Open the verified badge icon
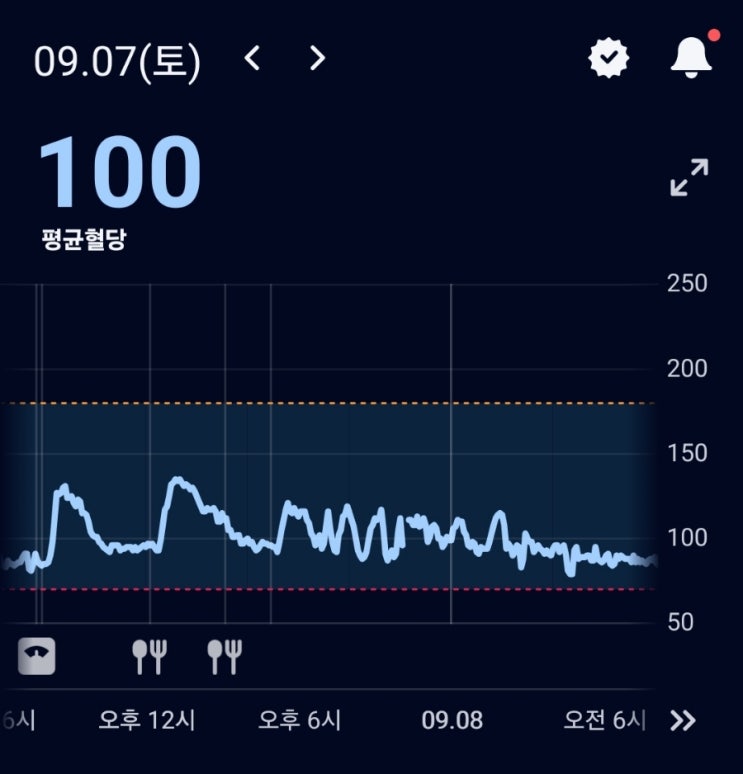 tap(607, 59)
